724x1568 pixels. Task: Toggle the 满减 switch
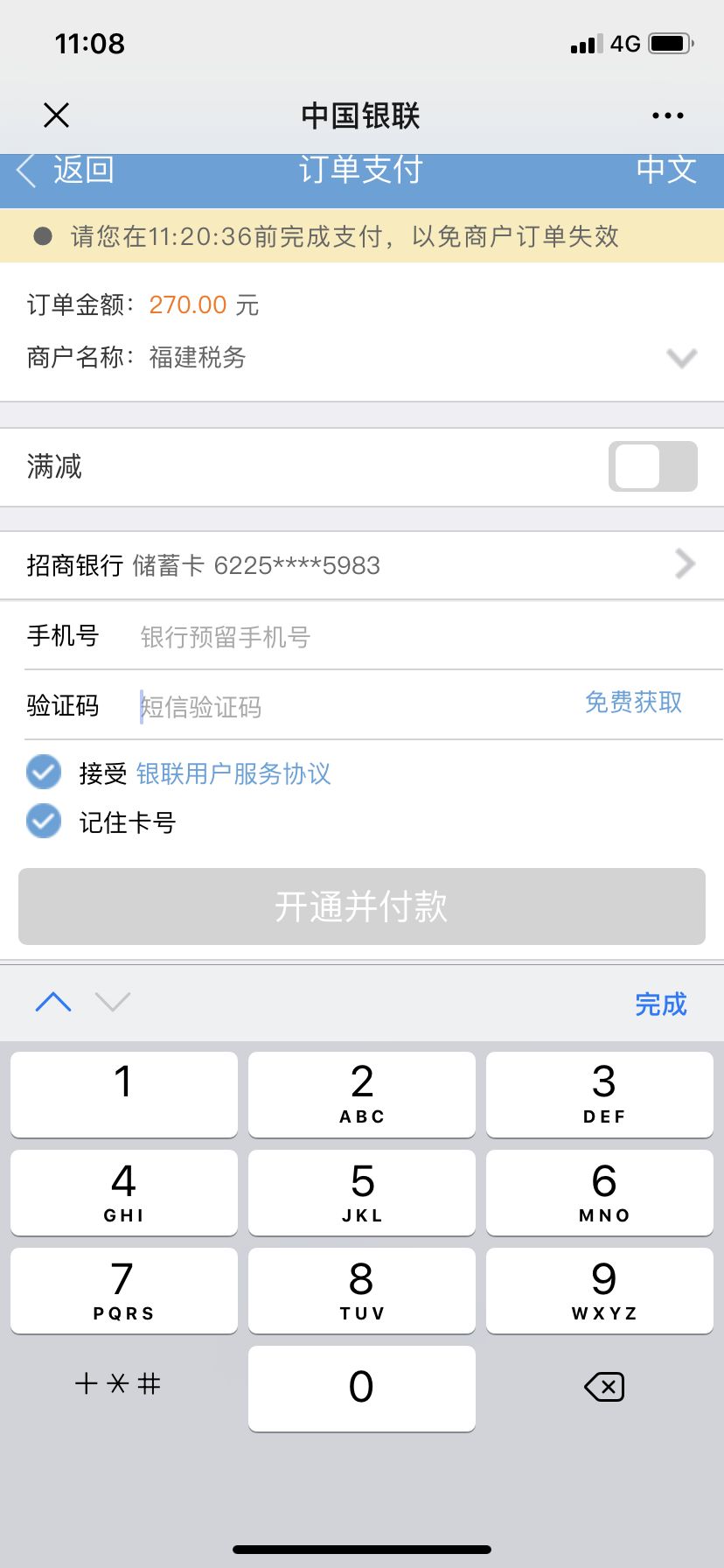coord(652,466)
